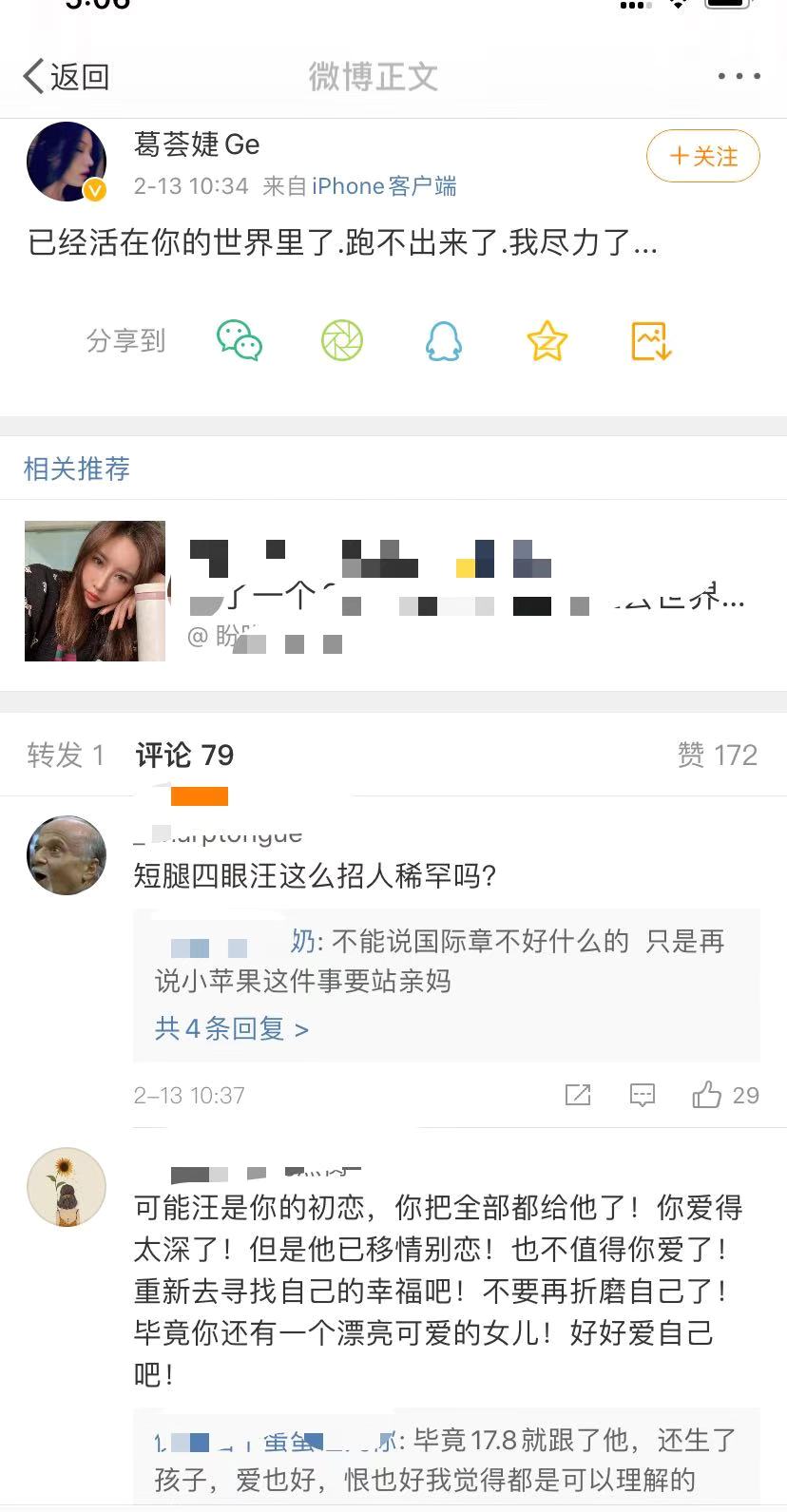The width and height of the screenshot is (787, 1512).
Task: Tap the iPhone客户端 source link
Action: [x=384, y=186]
